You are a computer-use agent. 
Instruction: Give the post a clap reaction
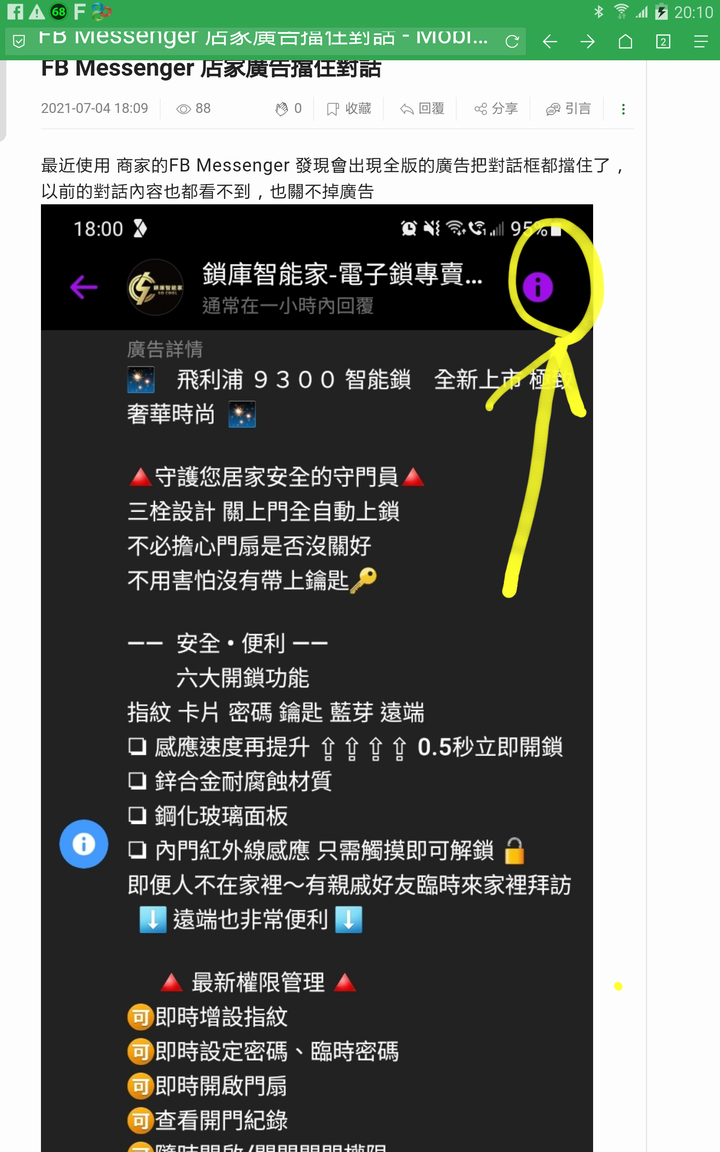[x=287, y=108]
